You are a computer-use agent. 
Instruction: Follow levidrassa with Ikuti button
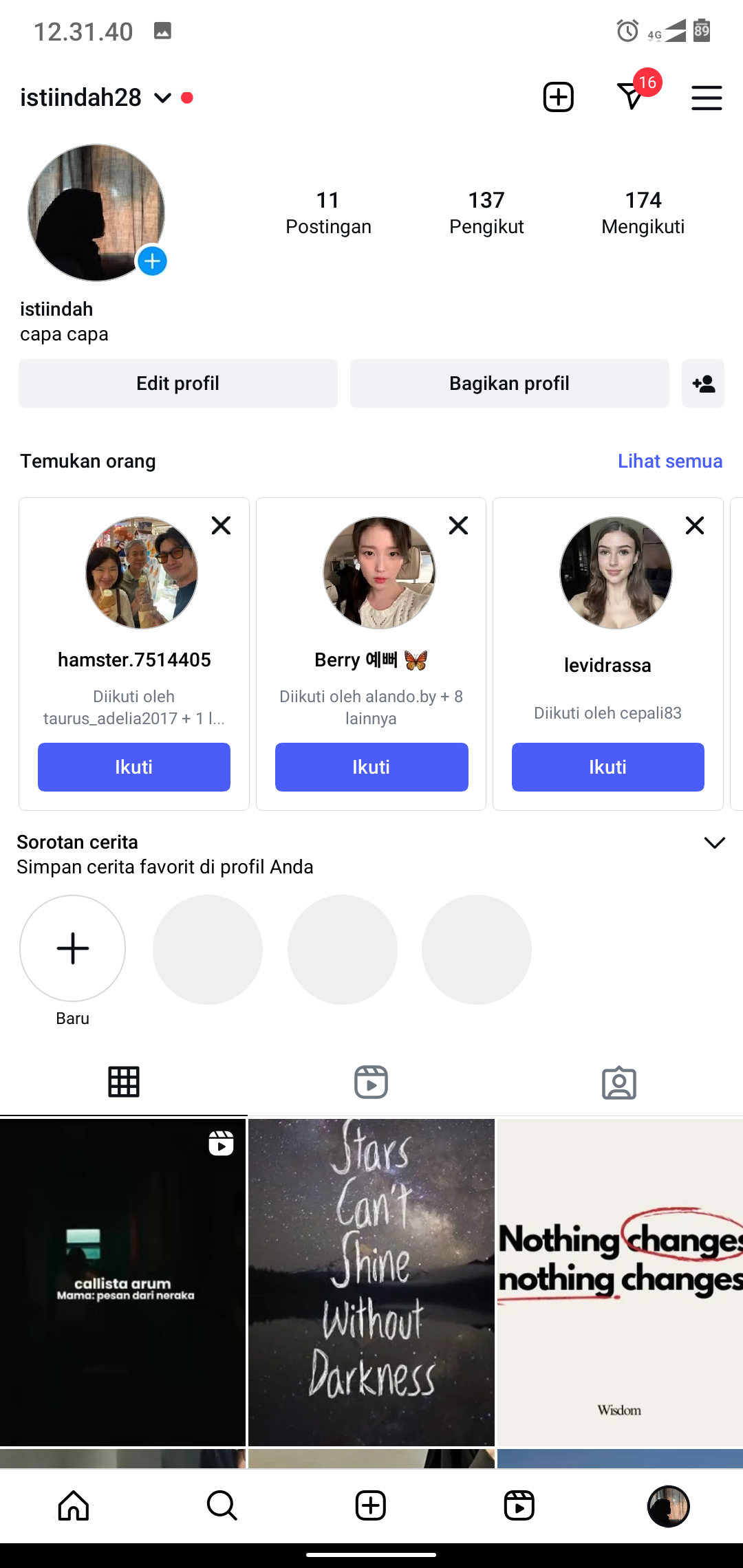point(607,767)
